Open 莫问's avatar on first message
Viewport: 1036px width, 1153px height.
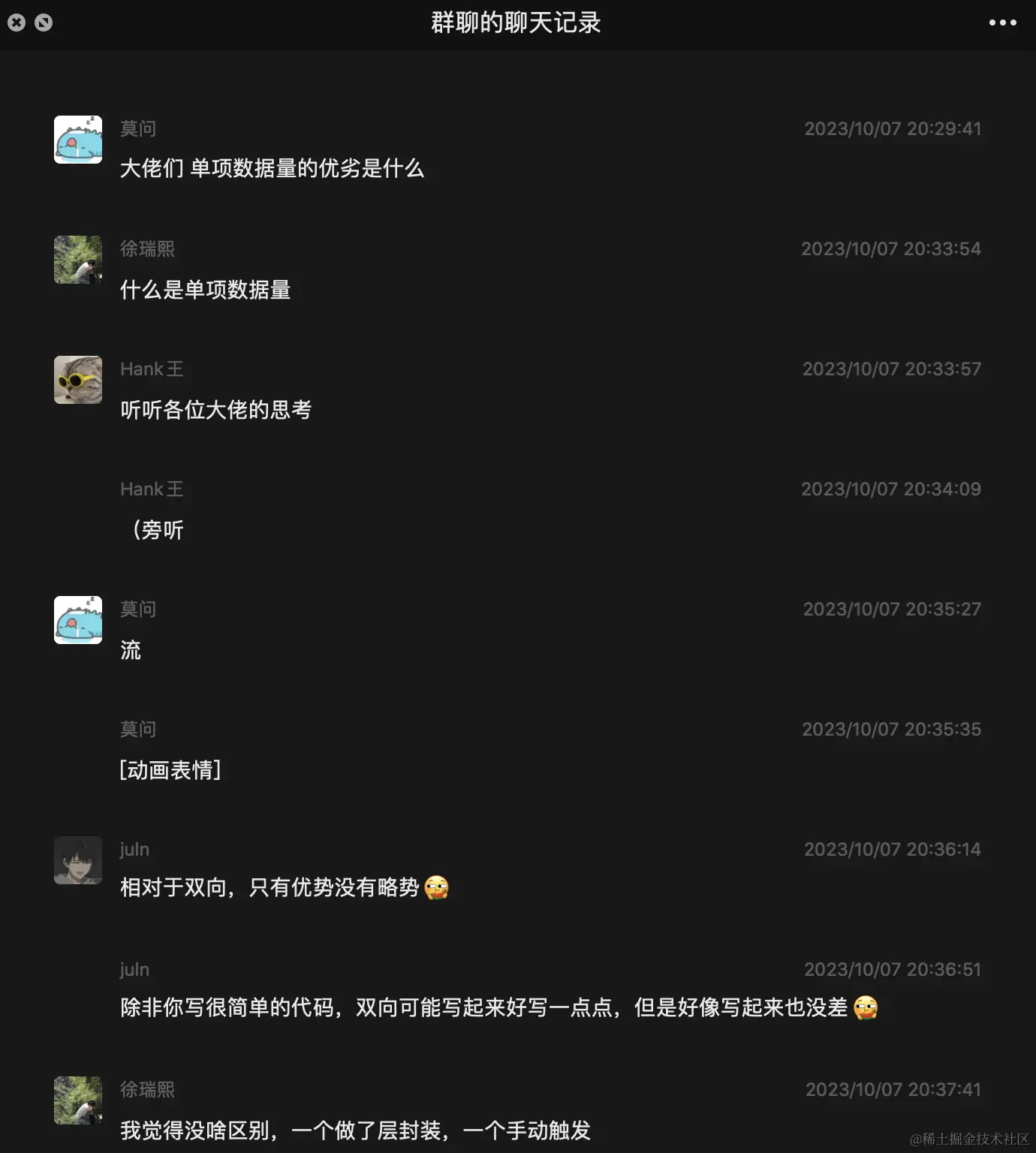tap(78, 140)
